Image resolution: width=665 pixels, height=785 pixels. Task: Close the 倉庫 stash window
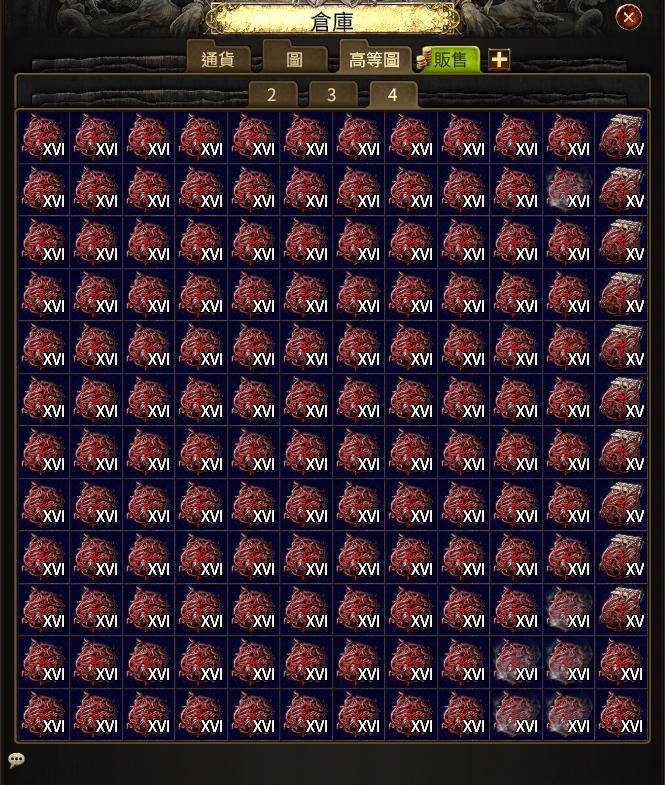tap(628, 17)
